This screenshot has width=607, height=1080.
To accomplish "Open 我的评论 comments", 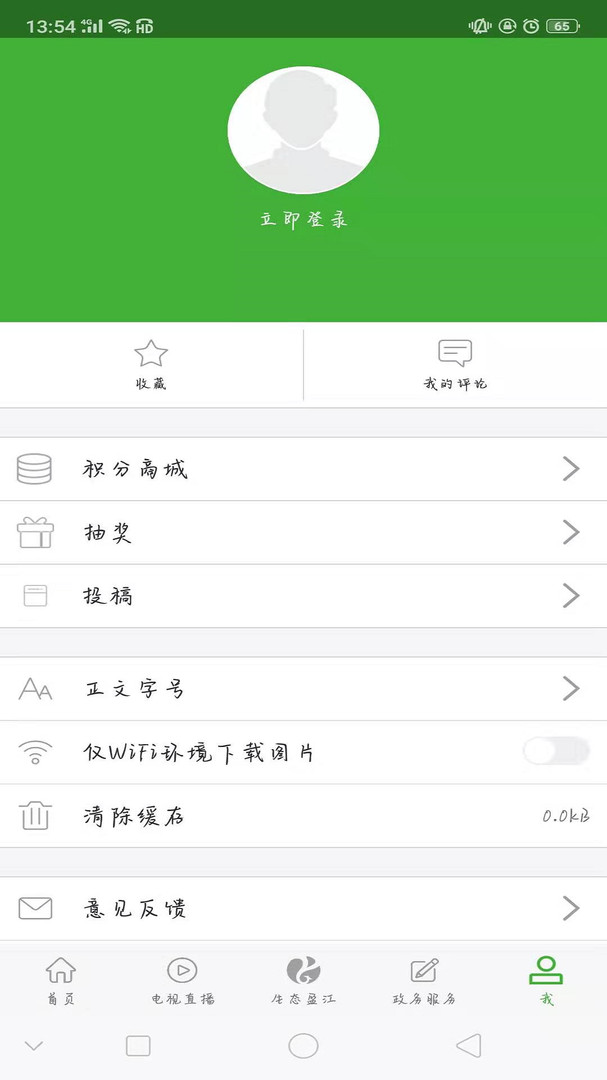I will click(x=455, y=365).
